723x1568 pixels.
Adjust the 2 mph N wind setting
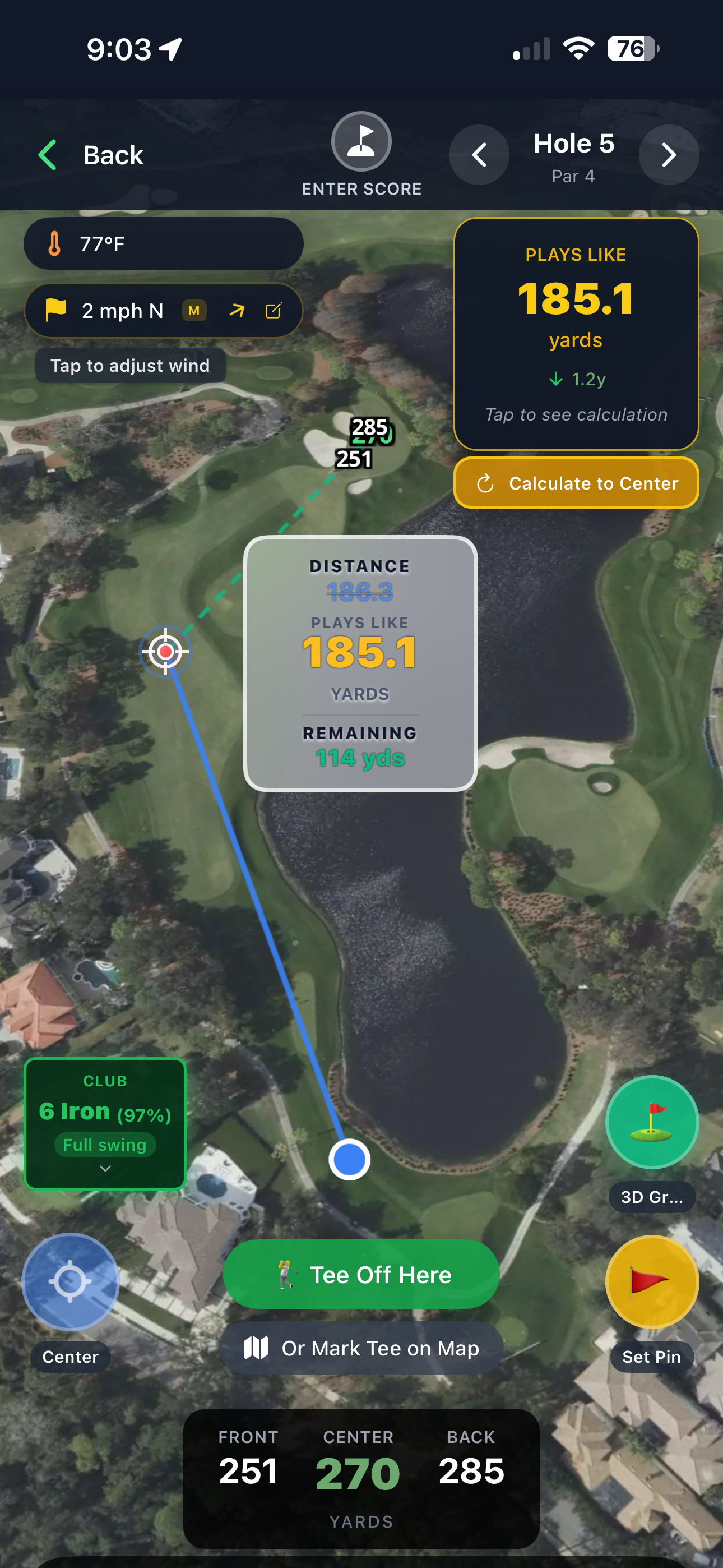click(x=163, y=311)
